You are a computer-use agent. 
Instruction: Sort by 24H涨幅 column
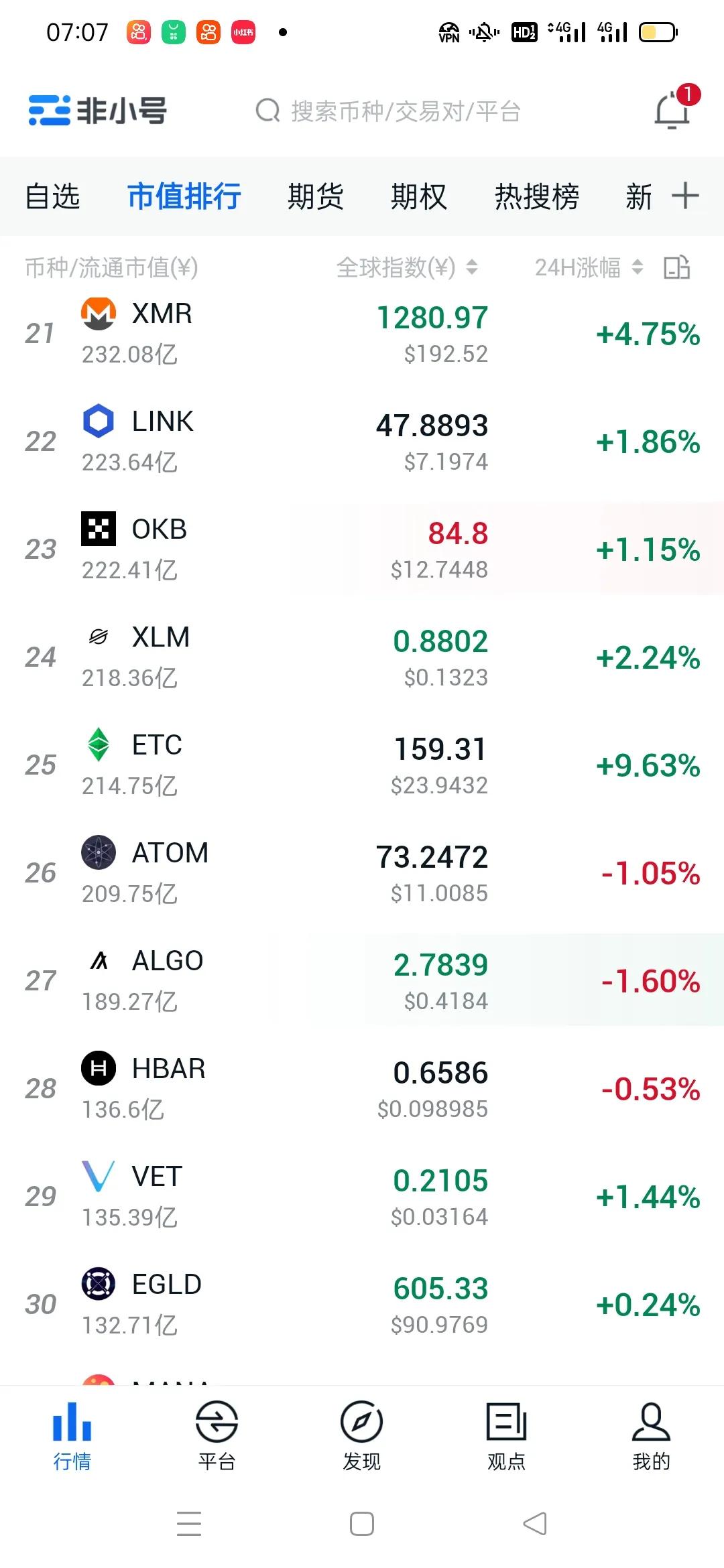click(x=588, y=268)
